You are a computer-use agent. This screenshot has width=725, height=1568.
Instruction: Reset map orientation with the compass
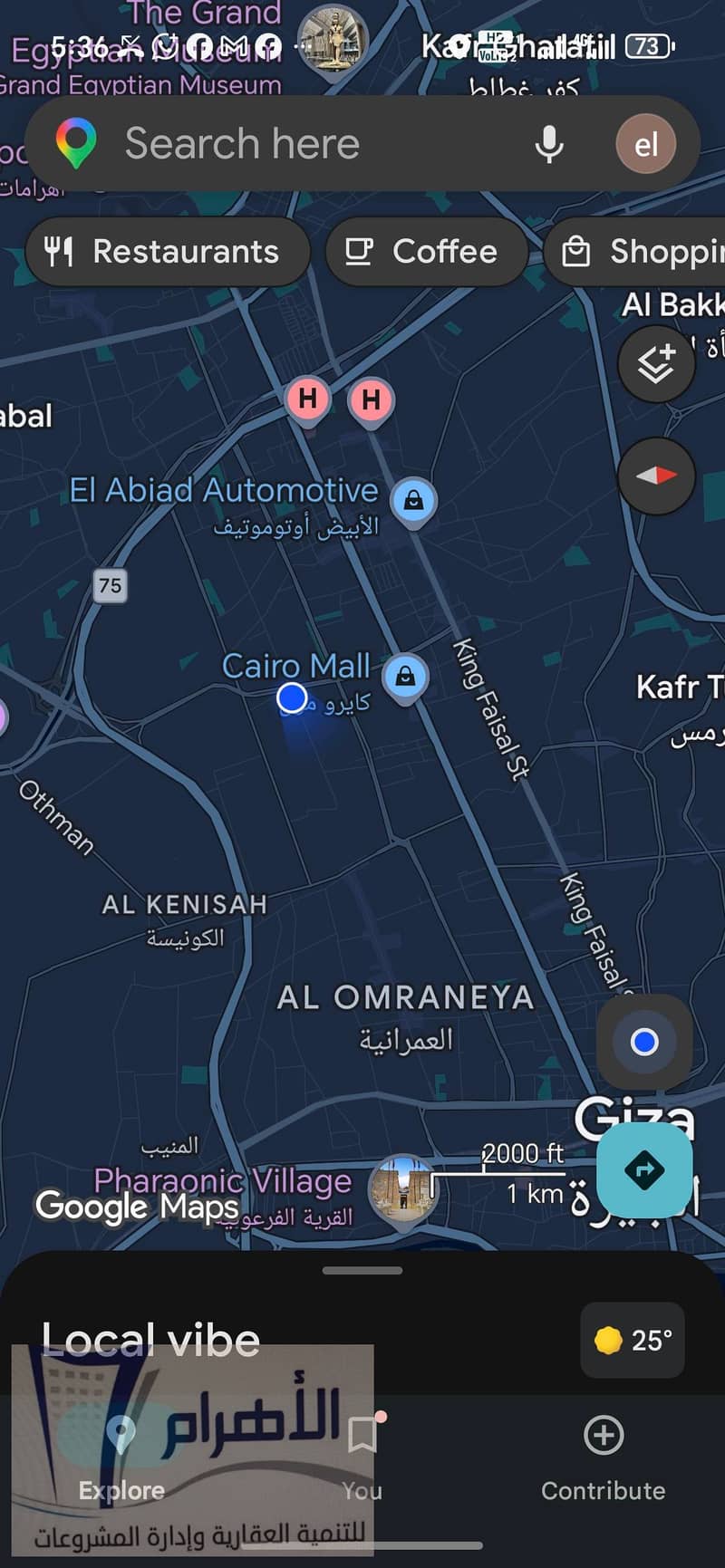tap(656, 476)
